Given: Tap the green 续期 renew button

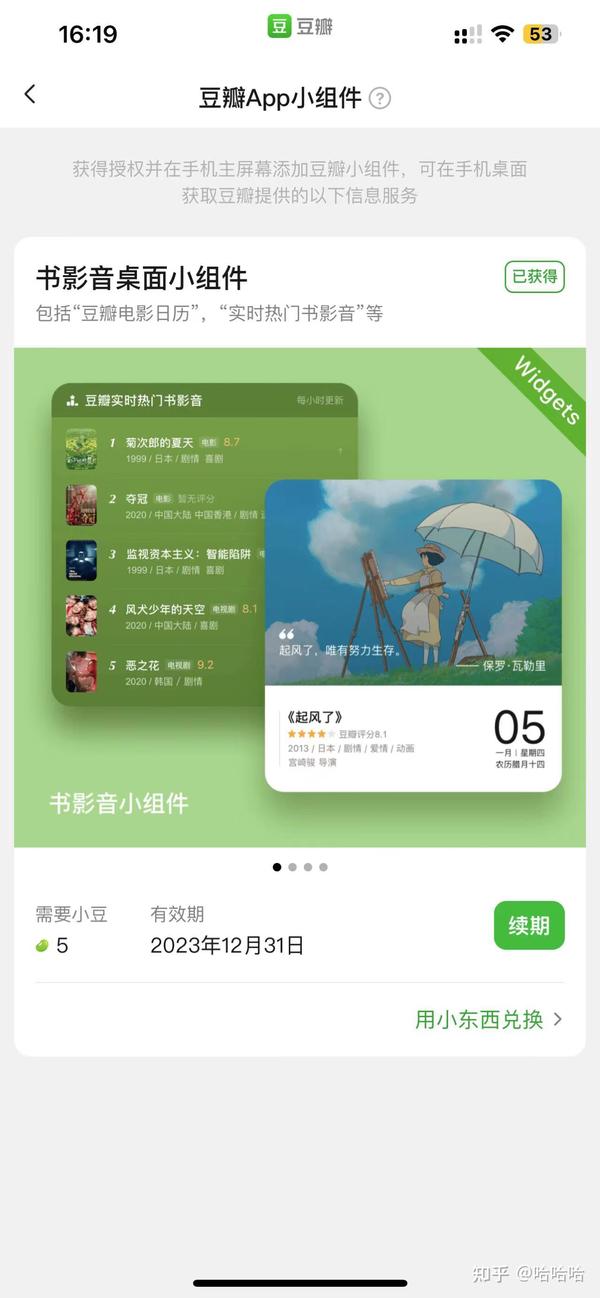Looking at the screenshot, I should 529,925.
